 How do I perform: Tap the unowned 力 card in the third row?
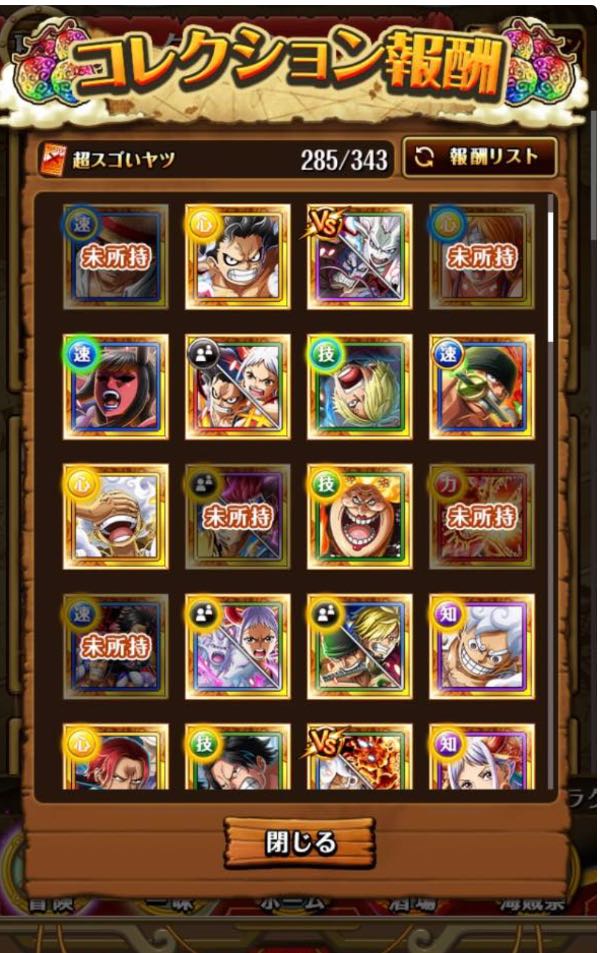481,516
